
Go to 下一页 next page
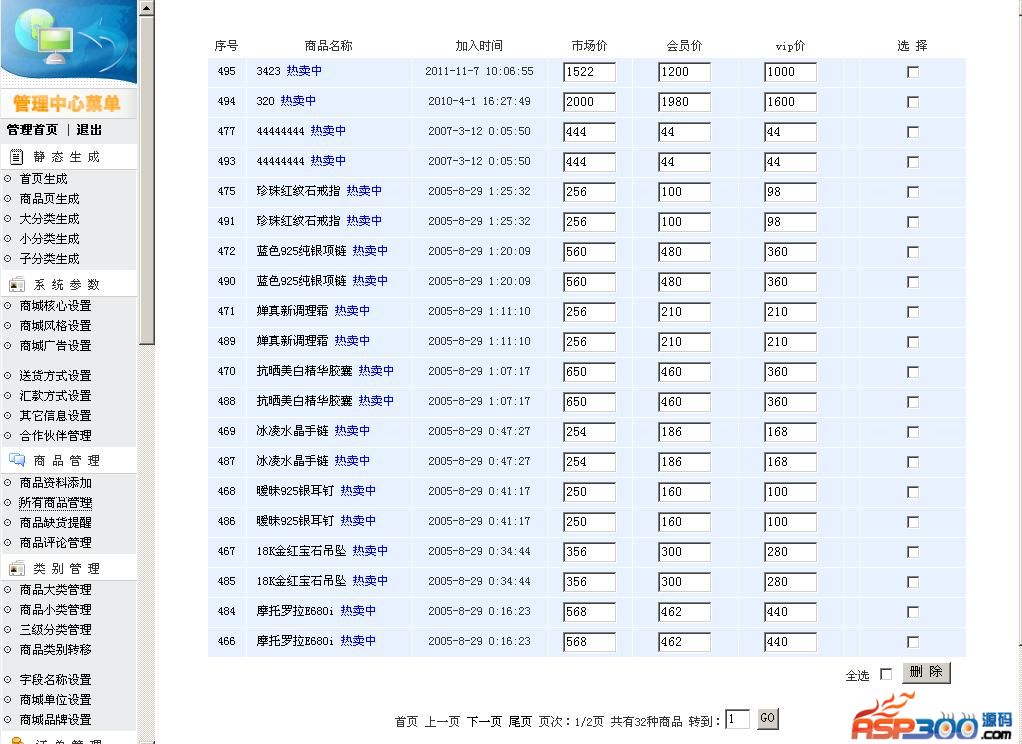coord(484,721)
